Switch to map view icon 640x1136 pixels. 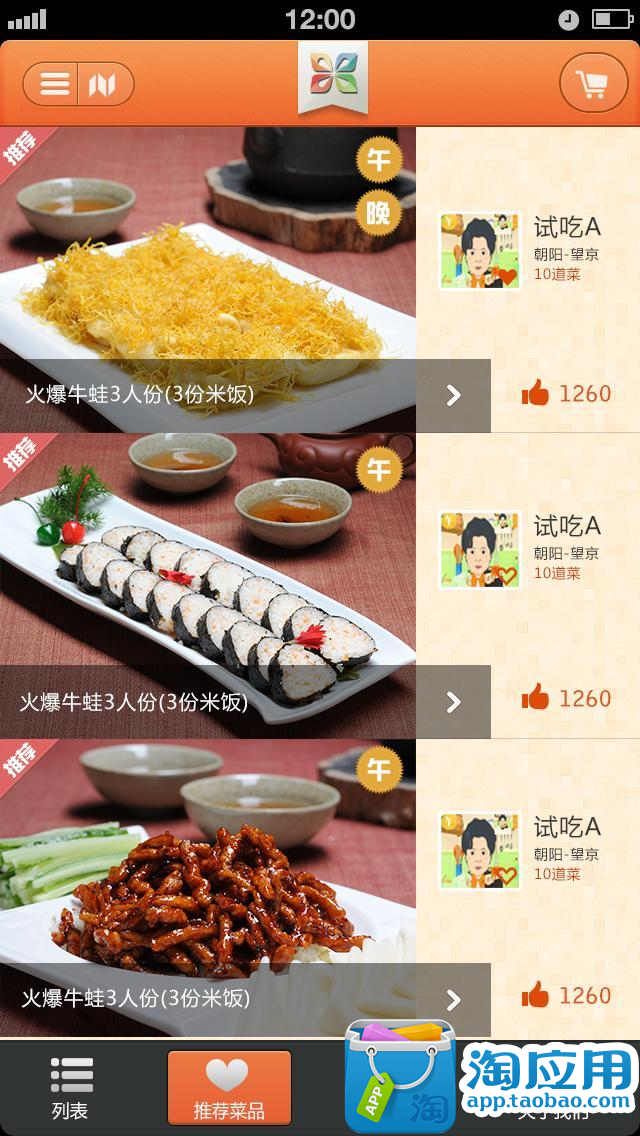(x=105, y=85)
